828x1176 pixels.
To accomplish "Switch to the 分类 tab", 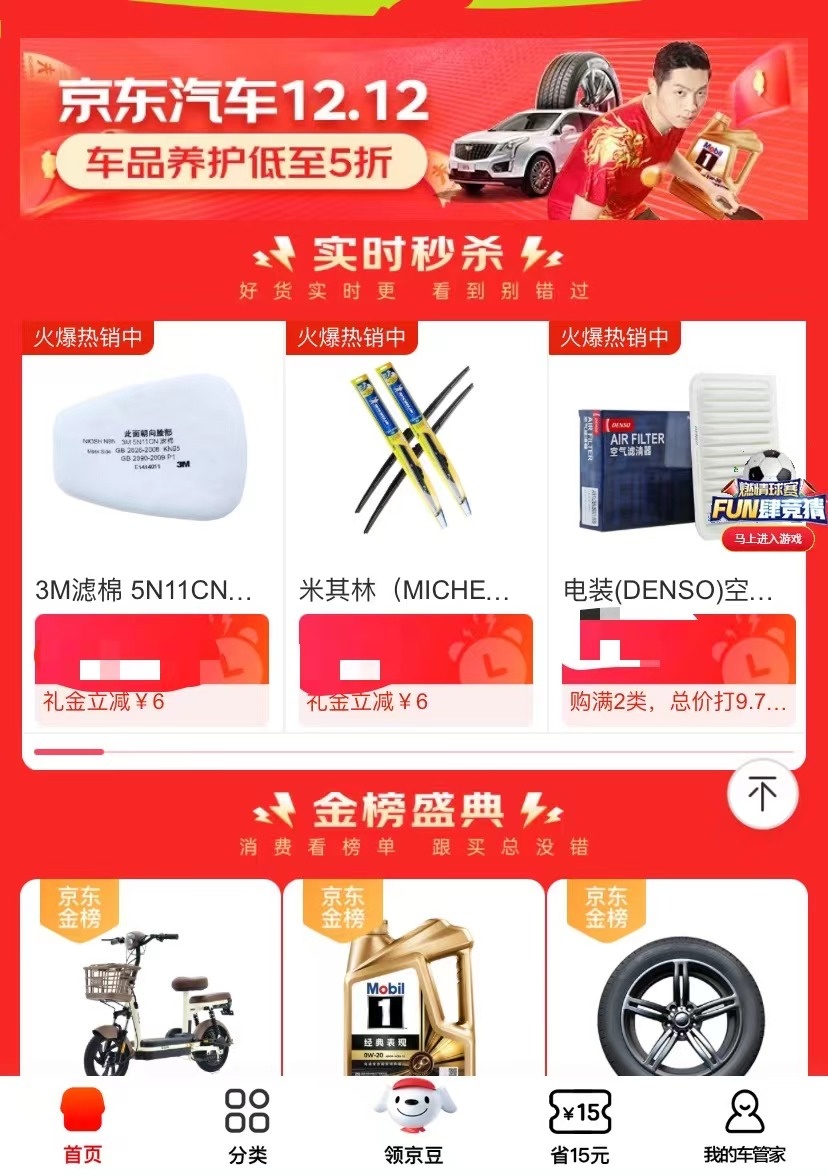I will coord(247,1125).
